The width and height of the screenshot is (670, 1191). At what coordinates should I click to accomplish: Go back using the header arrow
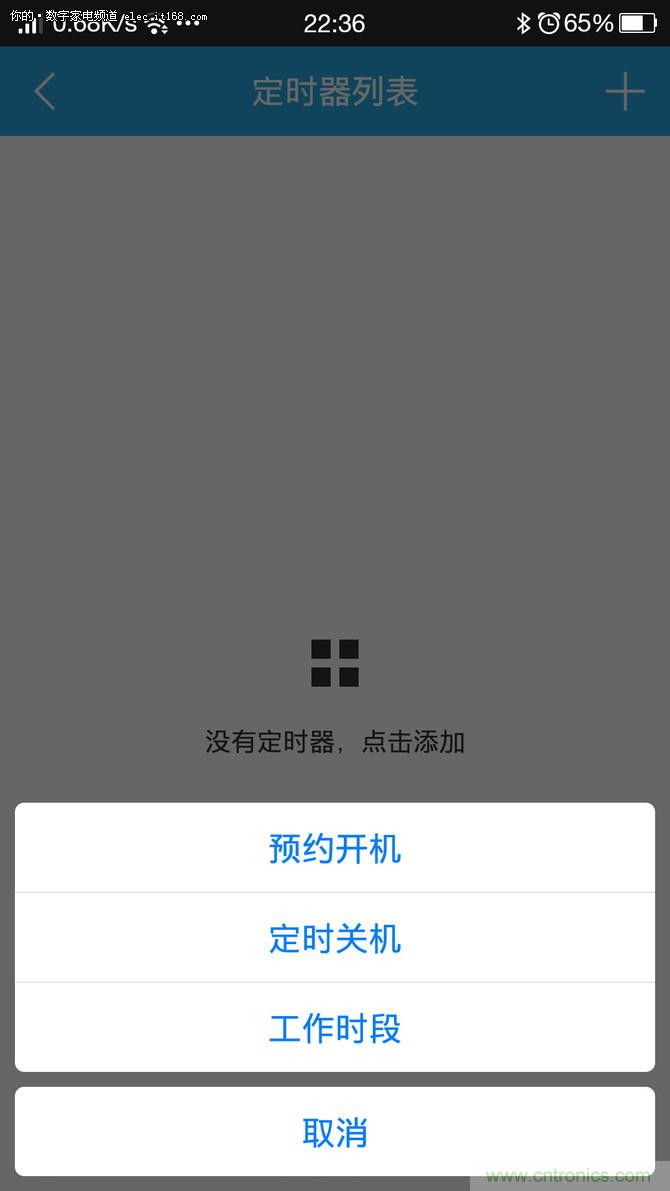[44, 91]
